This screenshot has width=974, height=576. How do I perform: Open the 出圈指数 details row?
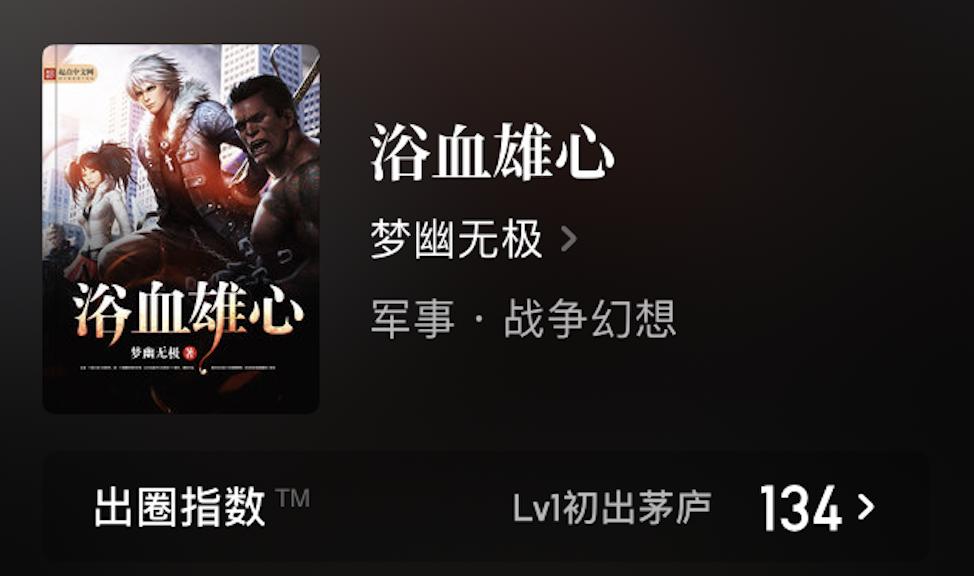[486, 507]
